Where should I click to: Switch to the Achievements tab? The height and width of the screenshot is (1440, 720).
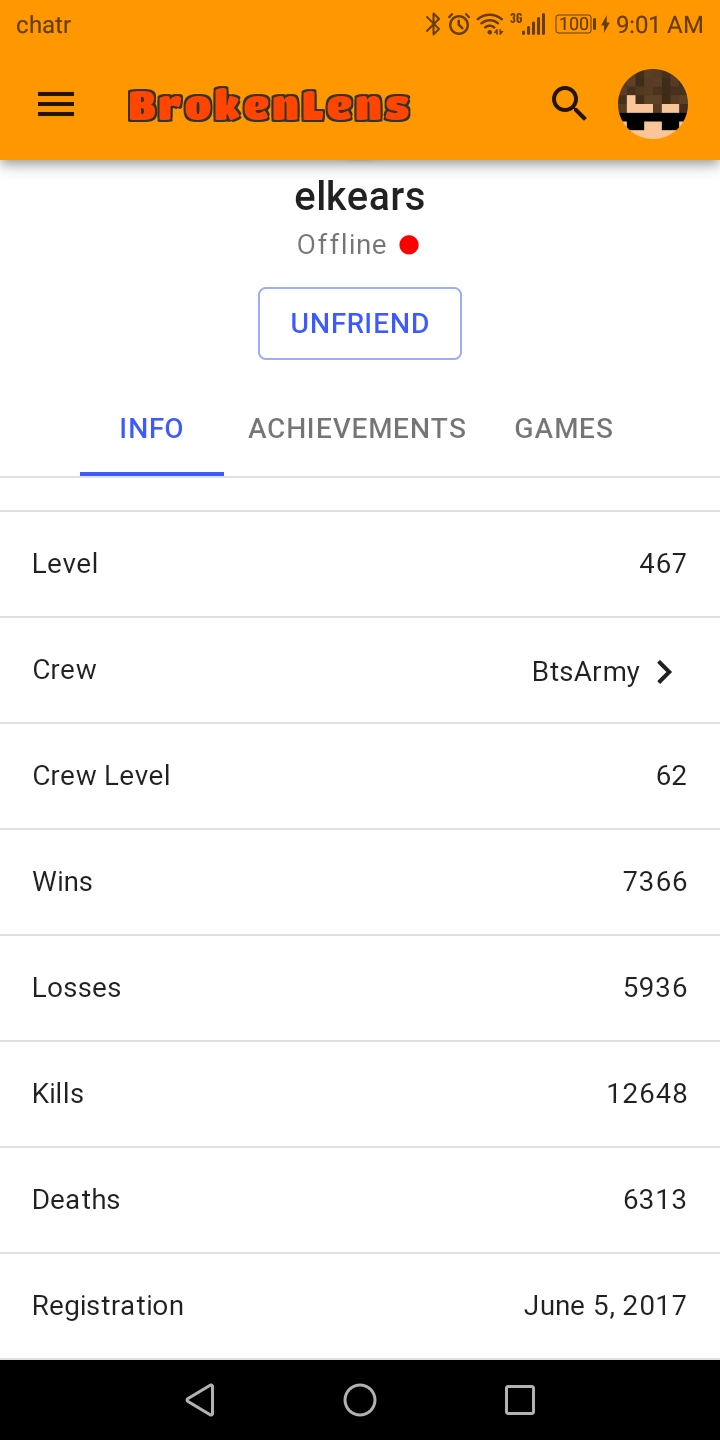(357, 429)
